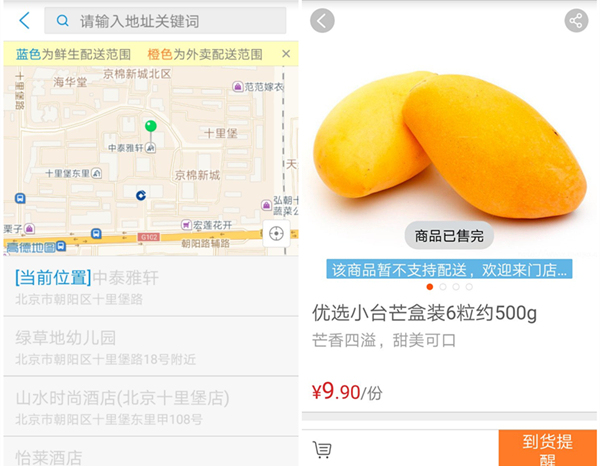The image size is (600, 466).
Task: Share this mango product
Action: pos(575,21)
